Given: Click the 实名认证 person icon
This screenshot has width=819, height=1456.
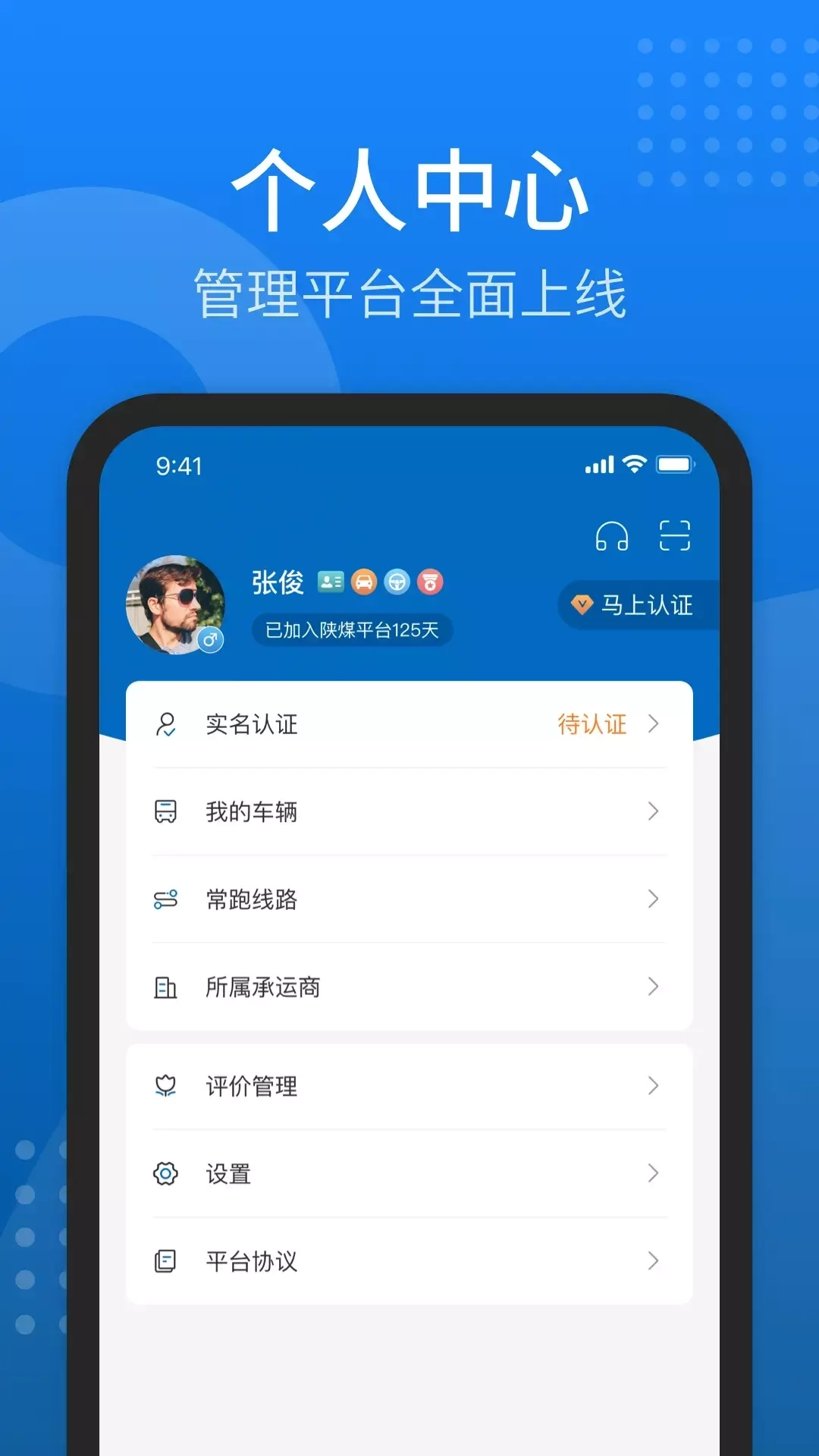Looking at the screenshot, I should [x=165, y=724].
